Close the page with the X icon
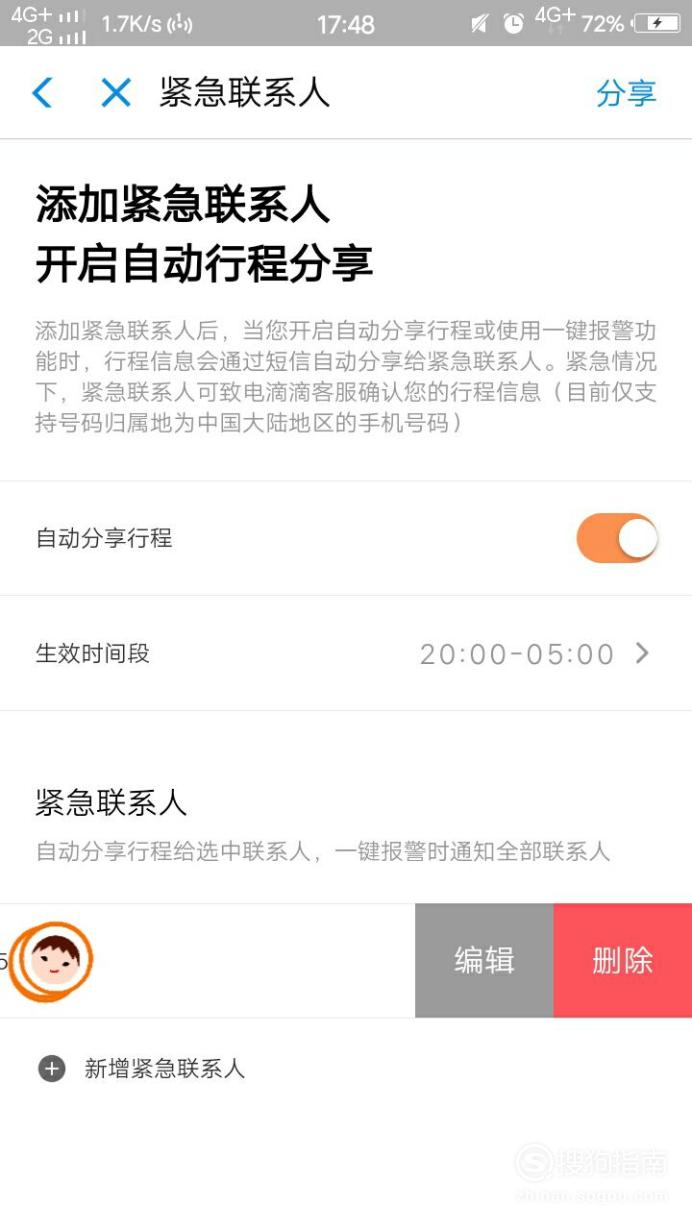692x1230 pixels. tap(116, 93)
